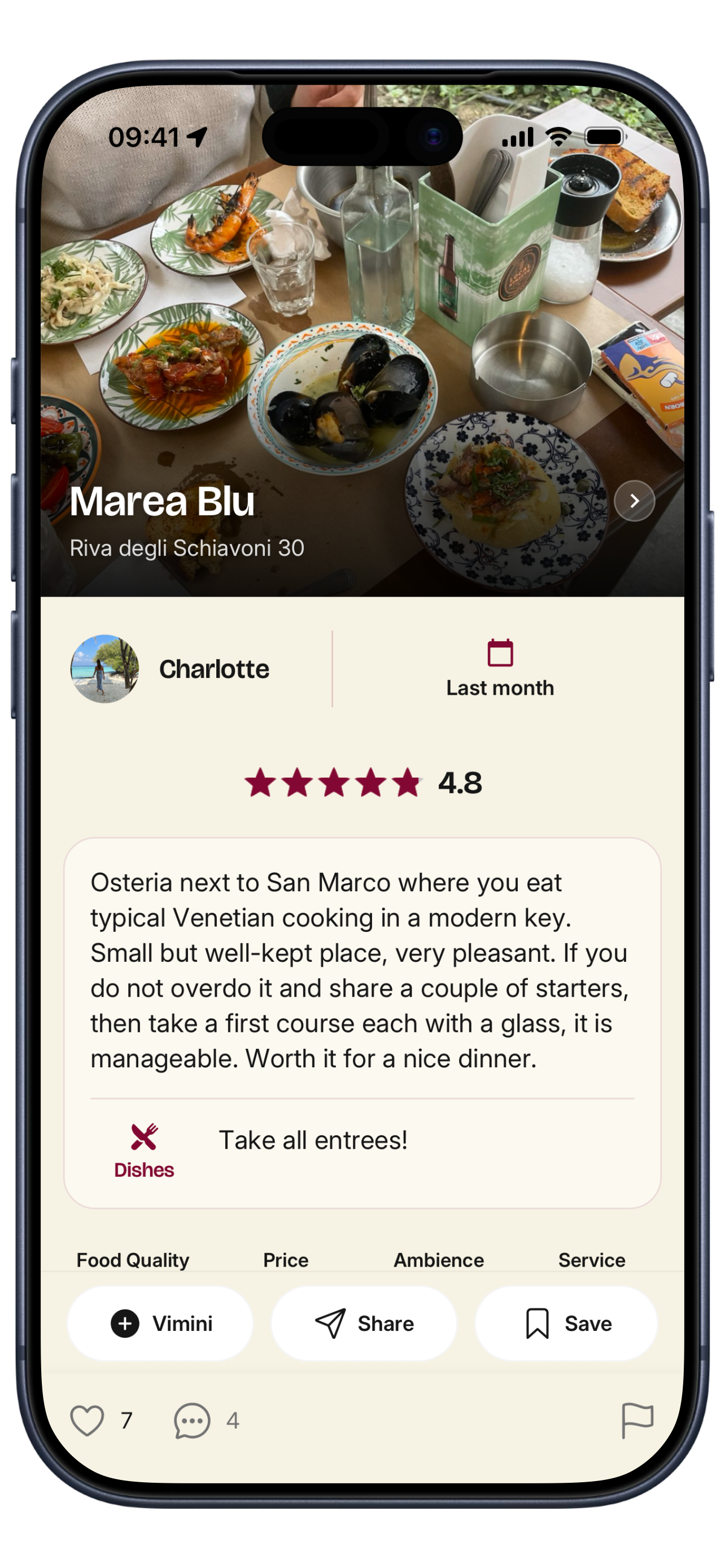Add to Vimini button
This screenshot has width=725, height=1568.
160,1323
